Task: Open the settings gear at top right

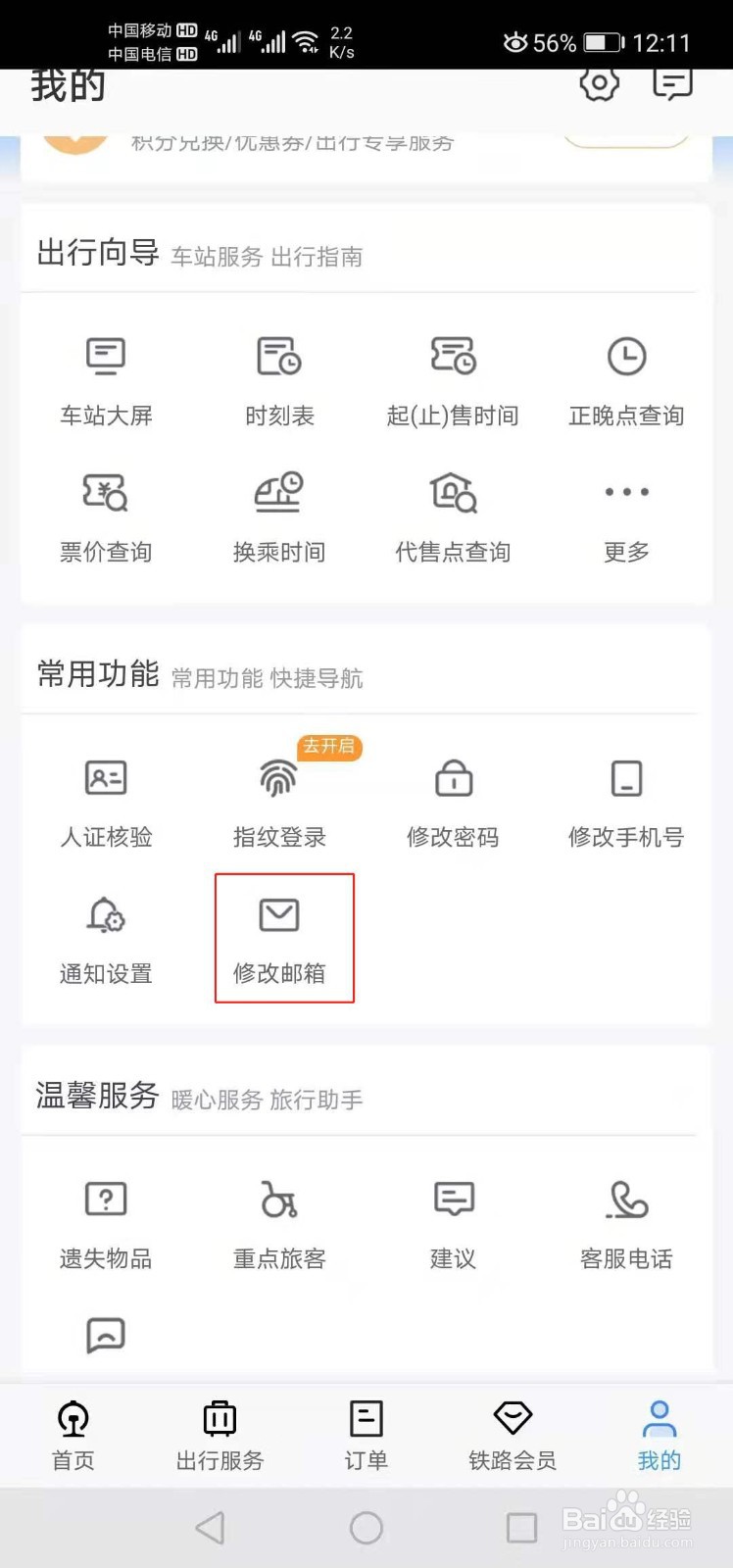Action: [x=599, y=84]
